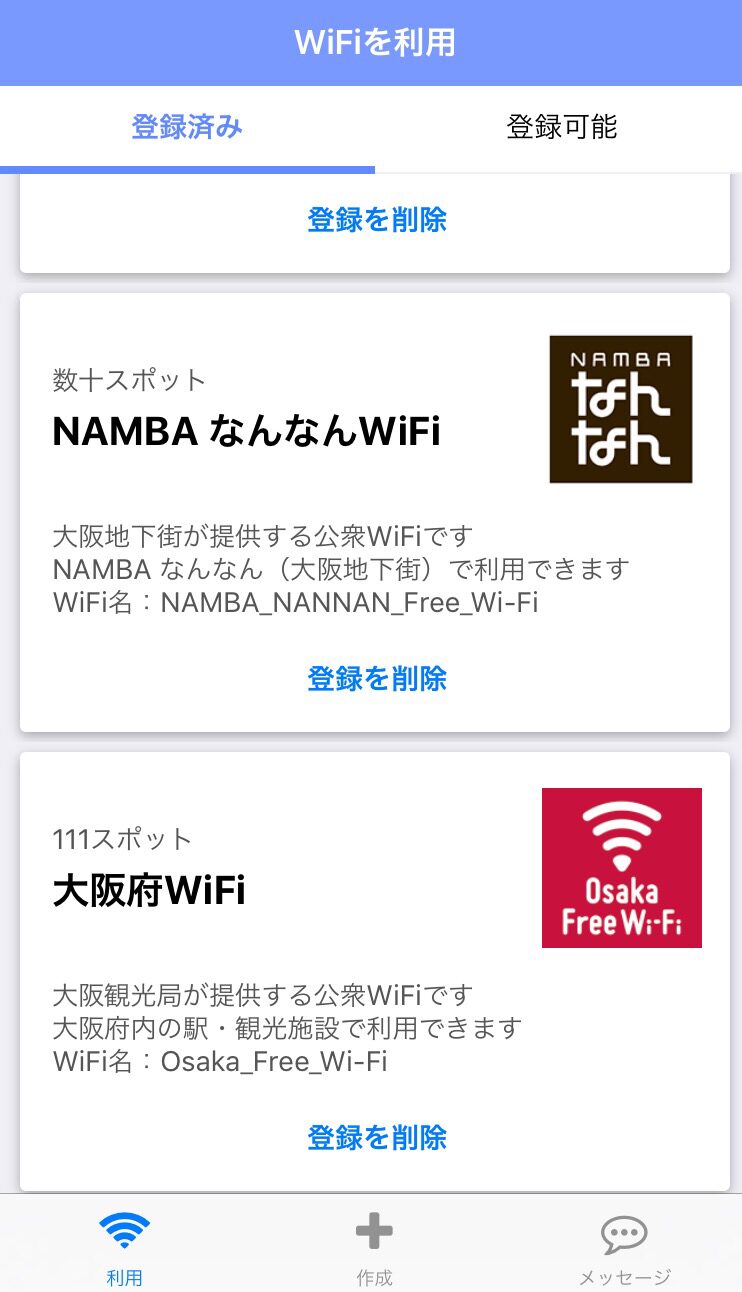Open the 利用 tab in the bottom bar

pos(124,1248)
